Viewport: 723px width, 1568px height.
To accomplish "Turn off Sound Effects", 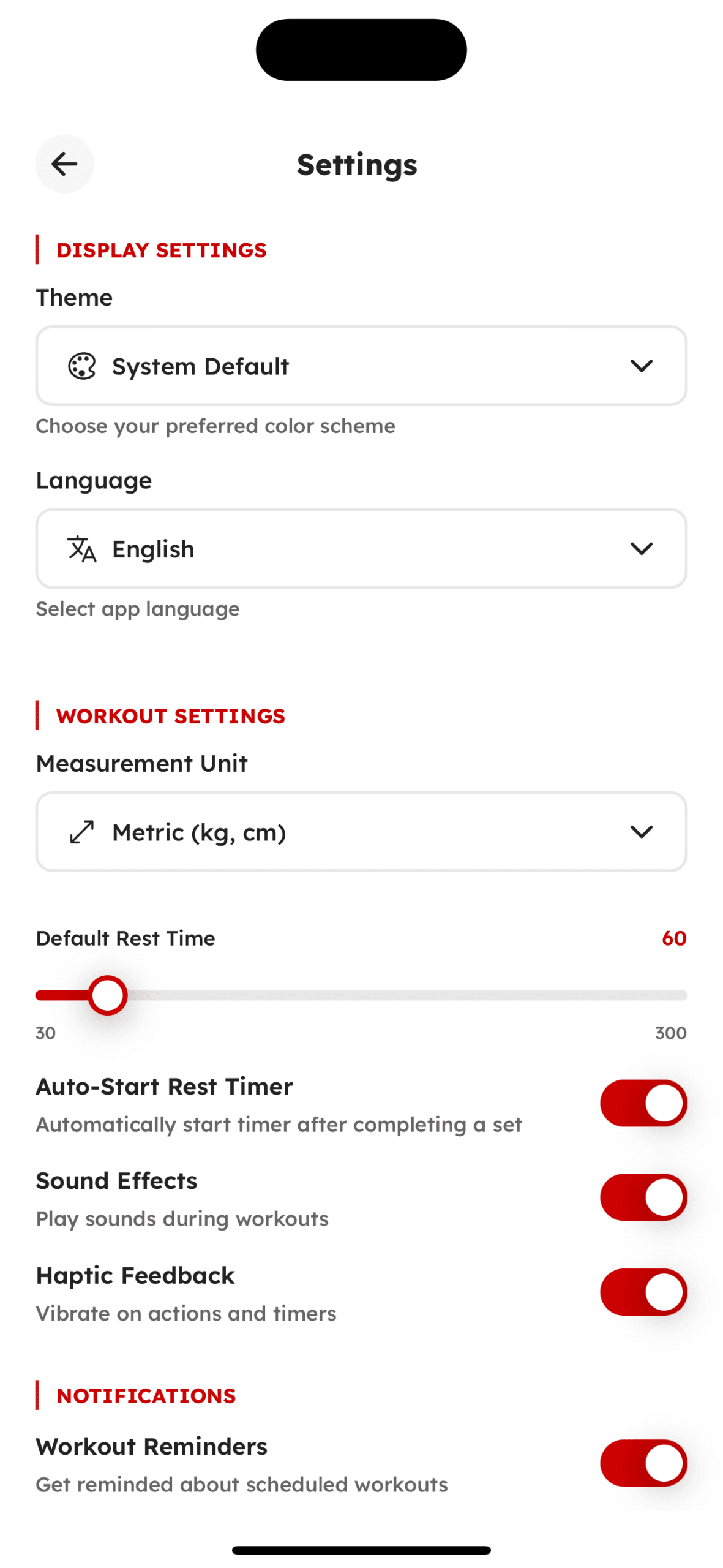I will point(643,1197).
